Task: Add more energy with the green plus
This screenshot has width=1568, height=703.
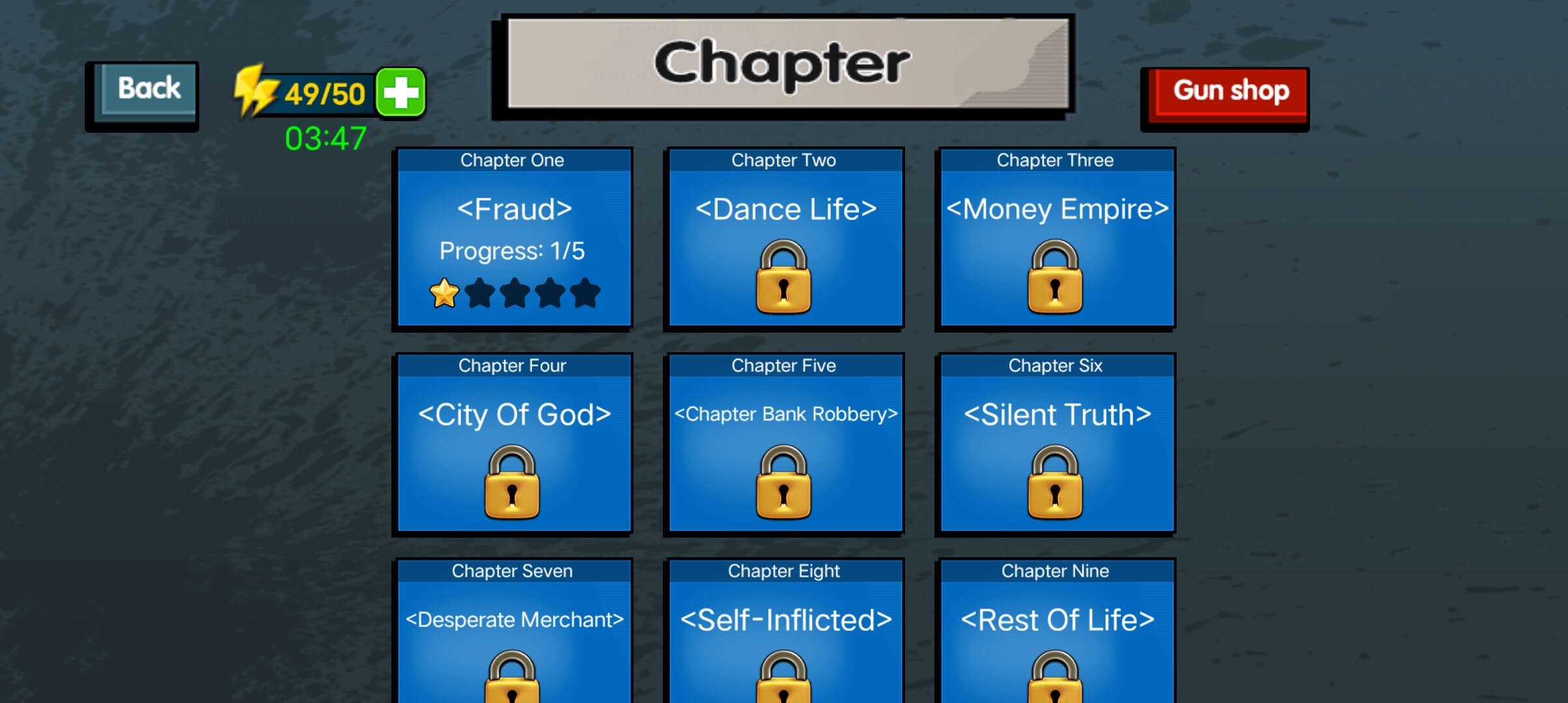Action: tap(400, 92)
